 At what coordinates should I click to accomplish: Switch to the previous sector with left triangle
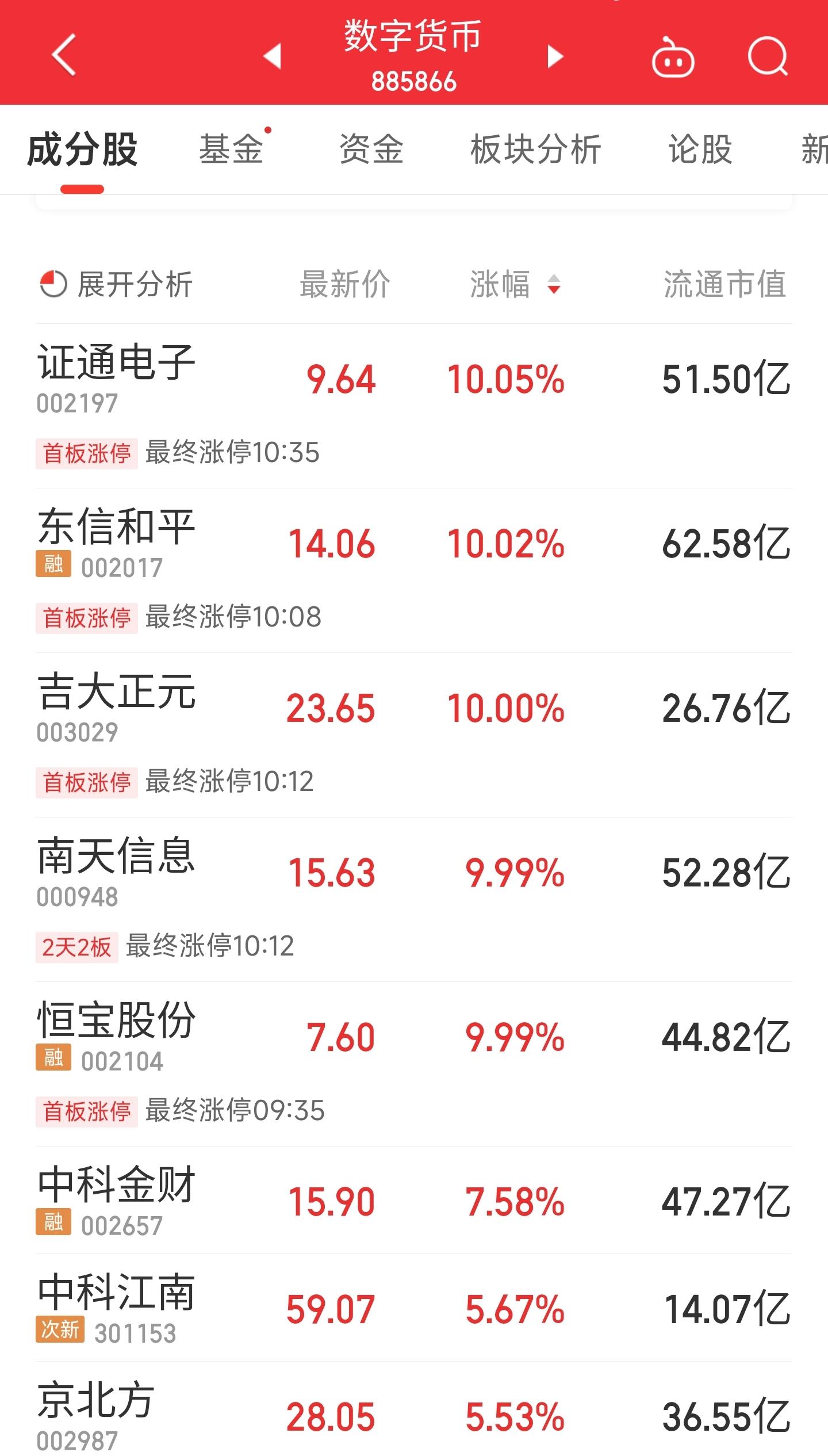(272, 56)
